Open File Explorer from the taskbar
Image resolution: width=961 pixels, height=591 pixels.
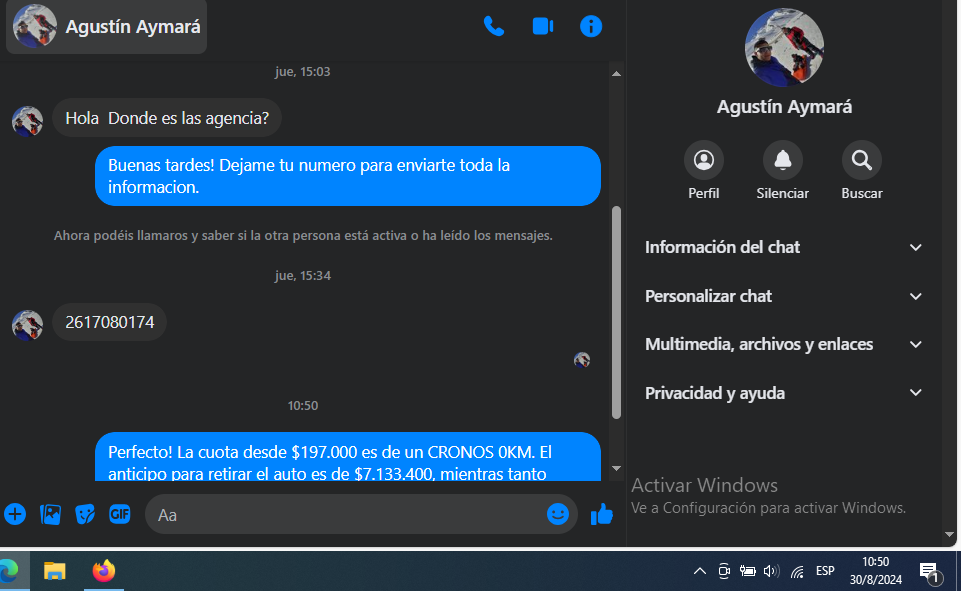55,571
